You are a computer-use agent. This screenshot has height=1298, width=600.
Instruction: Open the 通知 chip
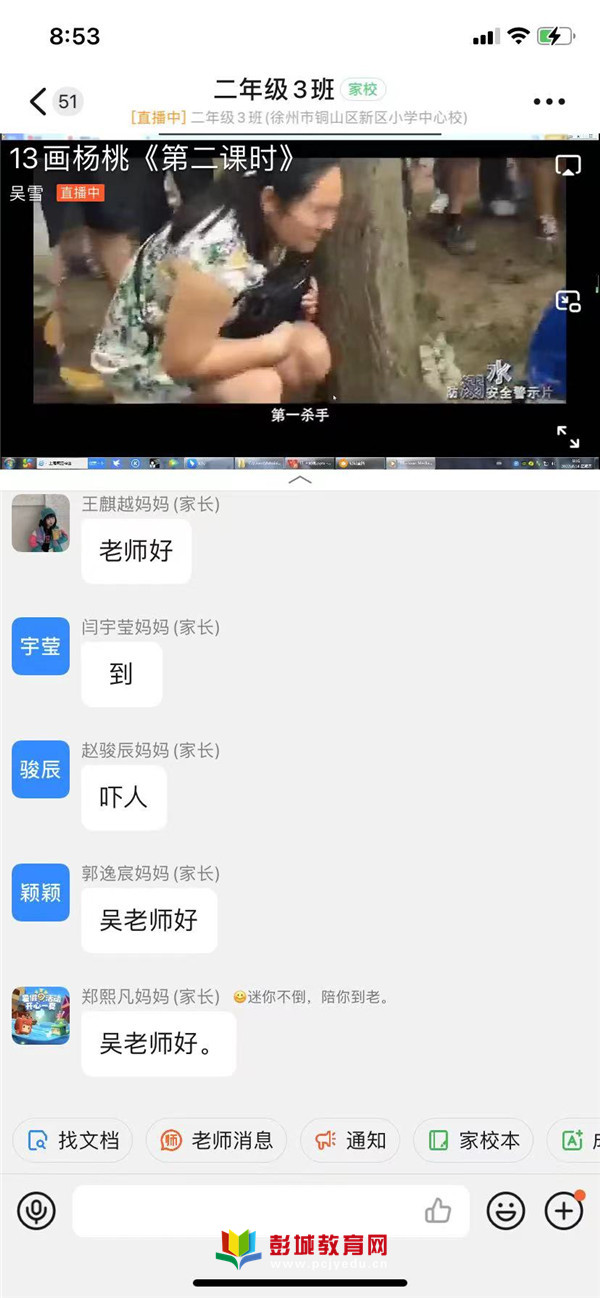350,1140
